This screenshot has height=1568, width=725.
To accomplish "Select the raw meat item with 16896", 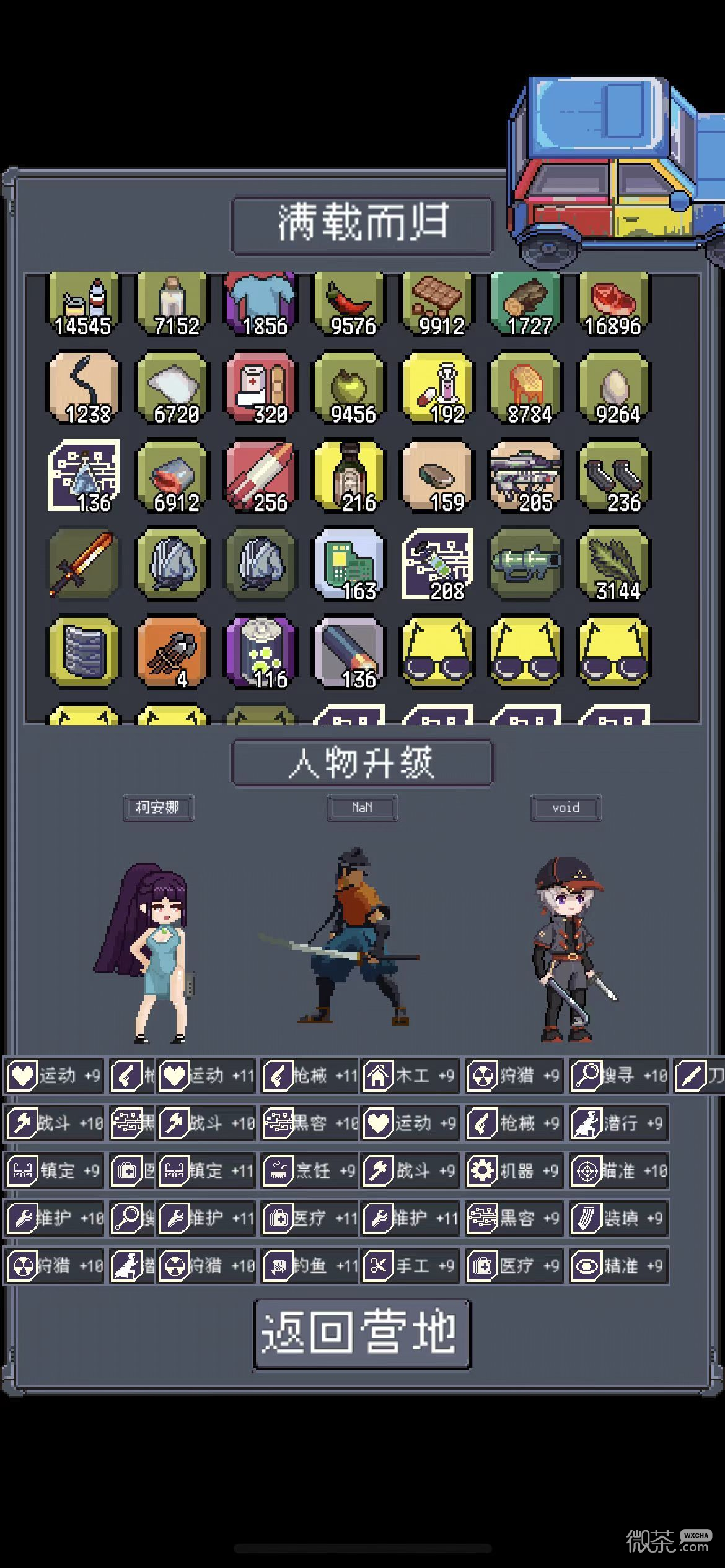I will pos(613,305).
